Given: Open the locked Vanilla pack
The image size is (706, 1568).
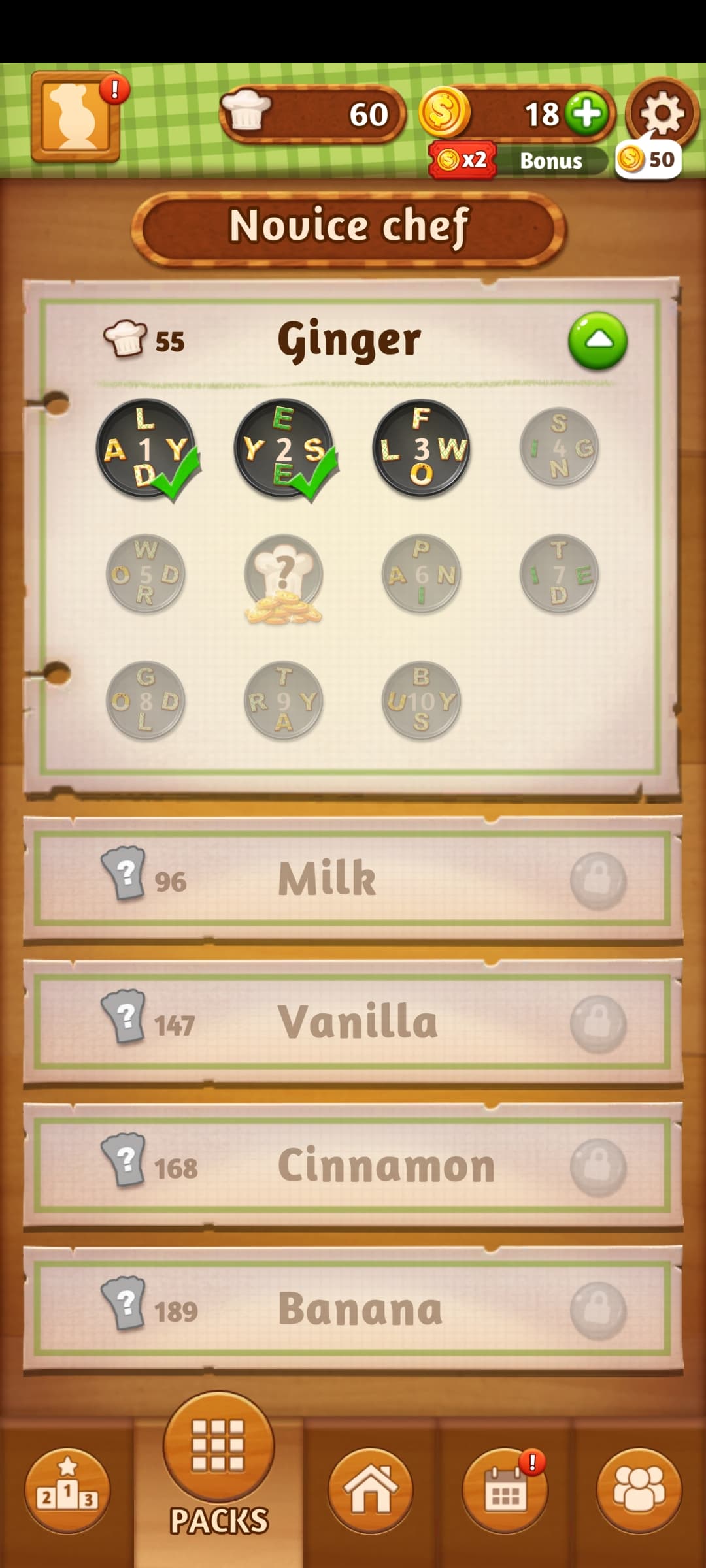Looking at the screenshot, I should (x=353, y=1022).
